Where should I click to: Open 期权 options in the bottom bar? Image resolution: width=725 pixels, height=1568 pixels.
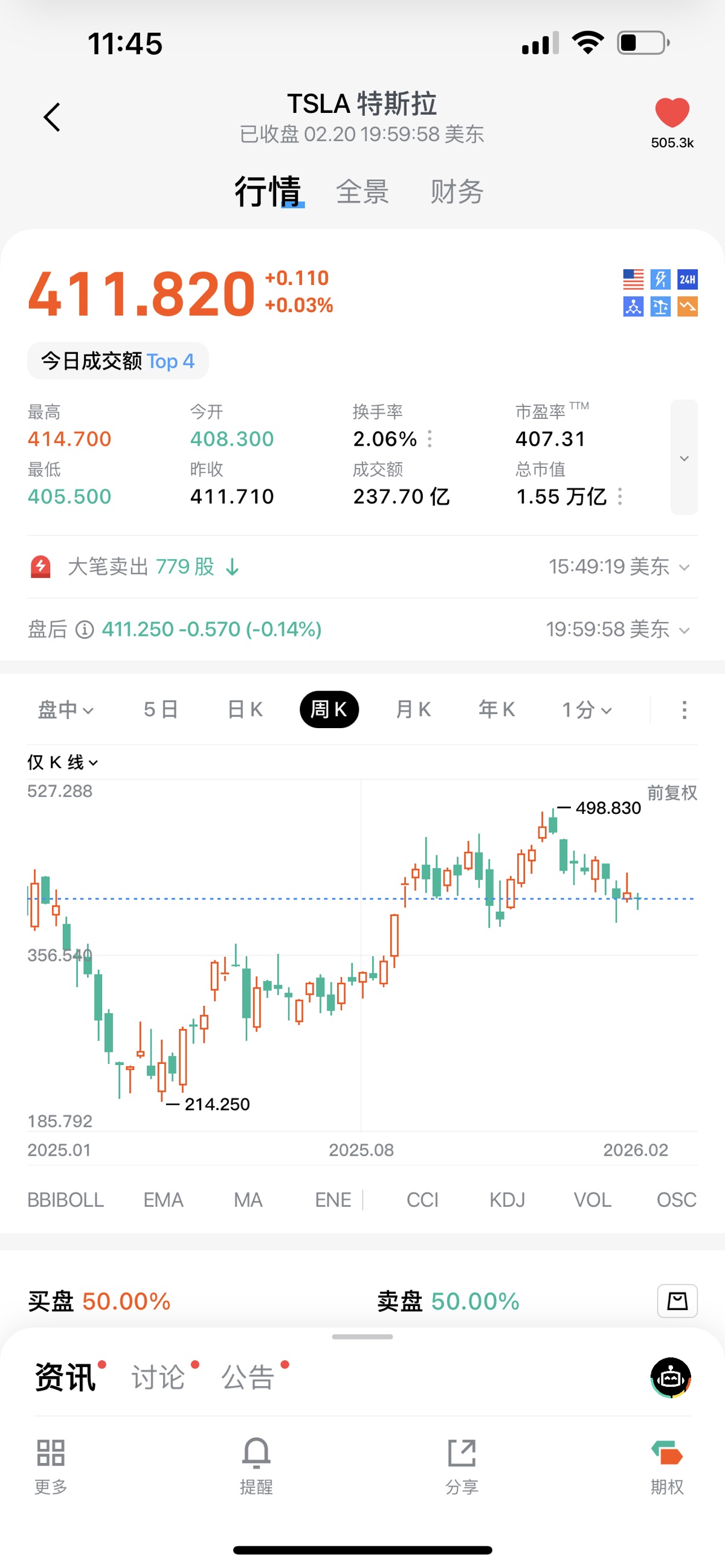click(x=667, y=1464)
